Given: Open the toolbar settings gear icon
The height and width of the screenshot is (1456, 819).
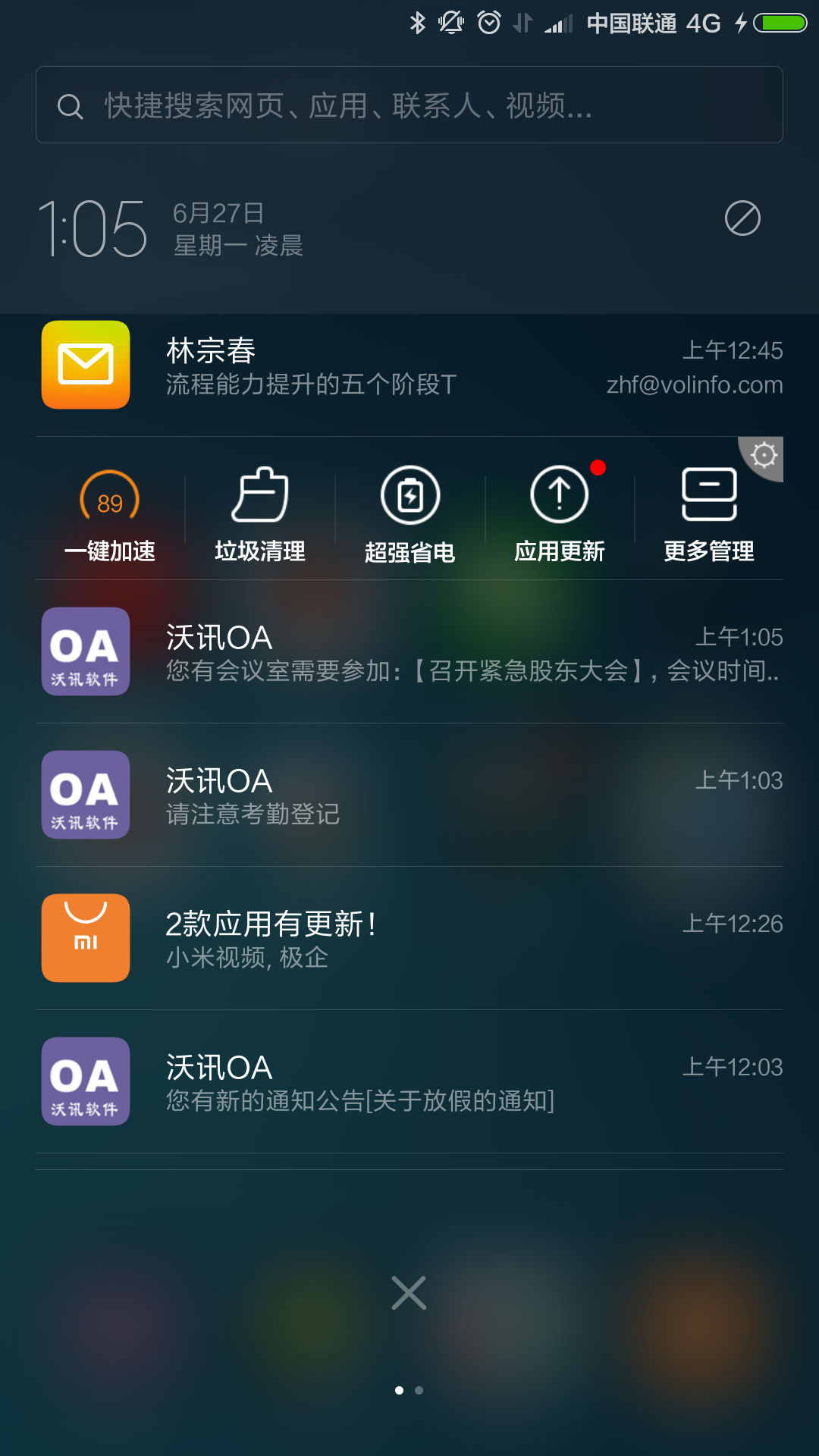Looking at the screenshot, I should [x=764, y=455].
